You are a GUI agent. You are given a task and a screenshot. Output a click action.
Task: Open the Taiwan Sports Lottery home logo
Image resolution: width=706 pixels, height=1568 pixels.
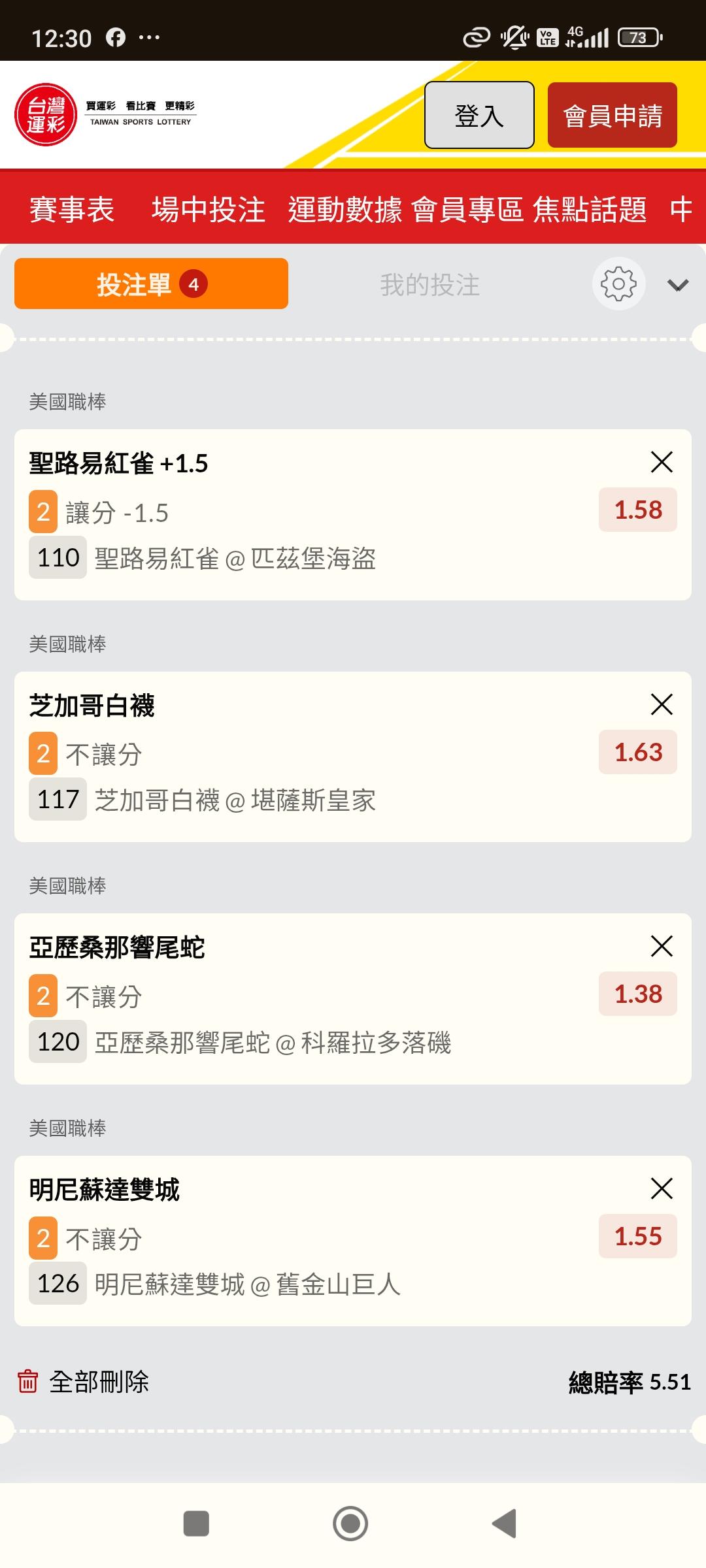point(105,114)
